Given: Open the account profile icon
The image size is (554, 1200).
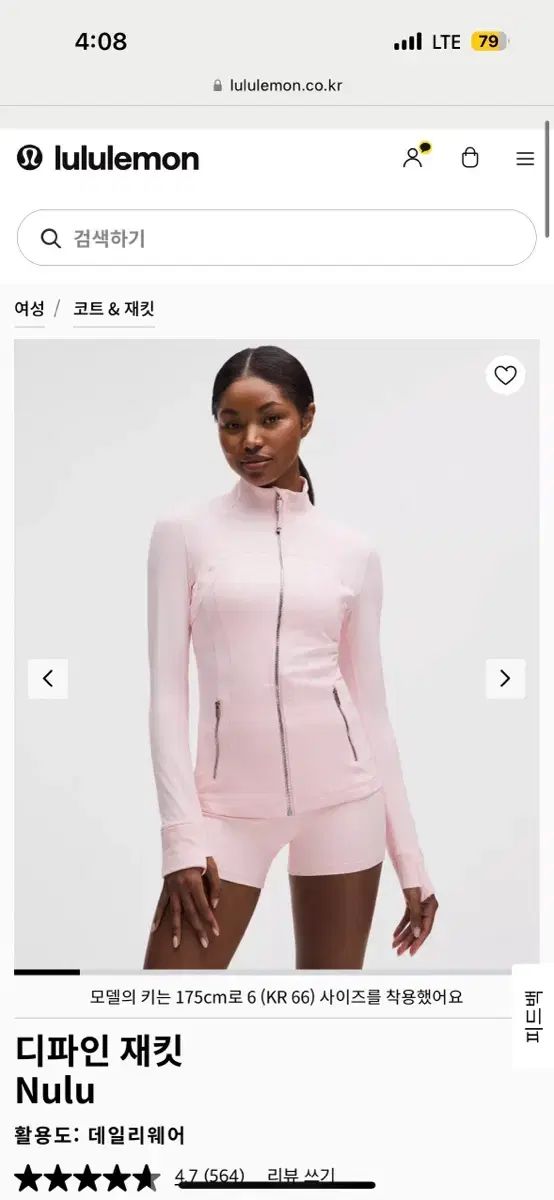Looking at the screenshot, I should 415,157.
